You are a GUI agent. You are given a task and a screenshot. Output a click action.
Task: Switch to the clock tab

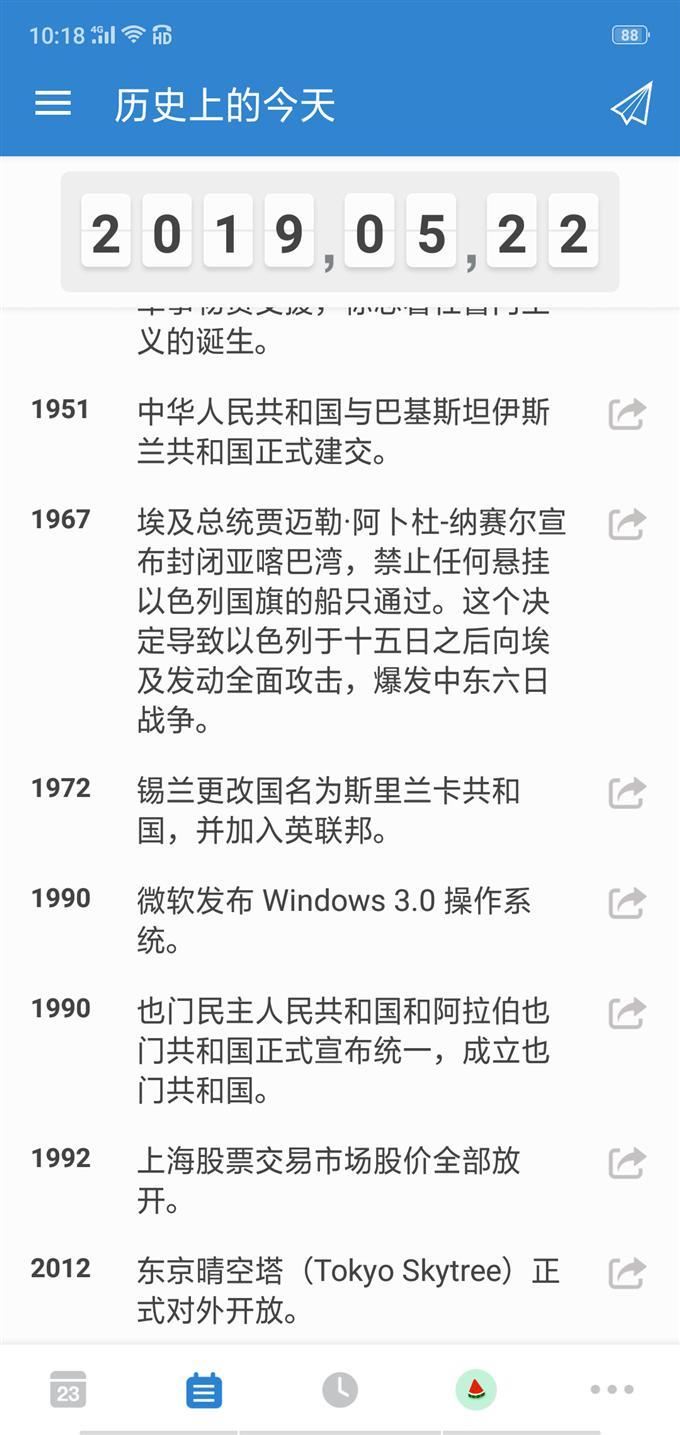[340, 1390]
